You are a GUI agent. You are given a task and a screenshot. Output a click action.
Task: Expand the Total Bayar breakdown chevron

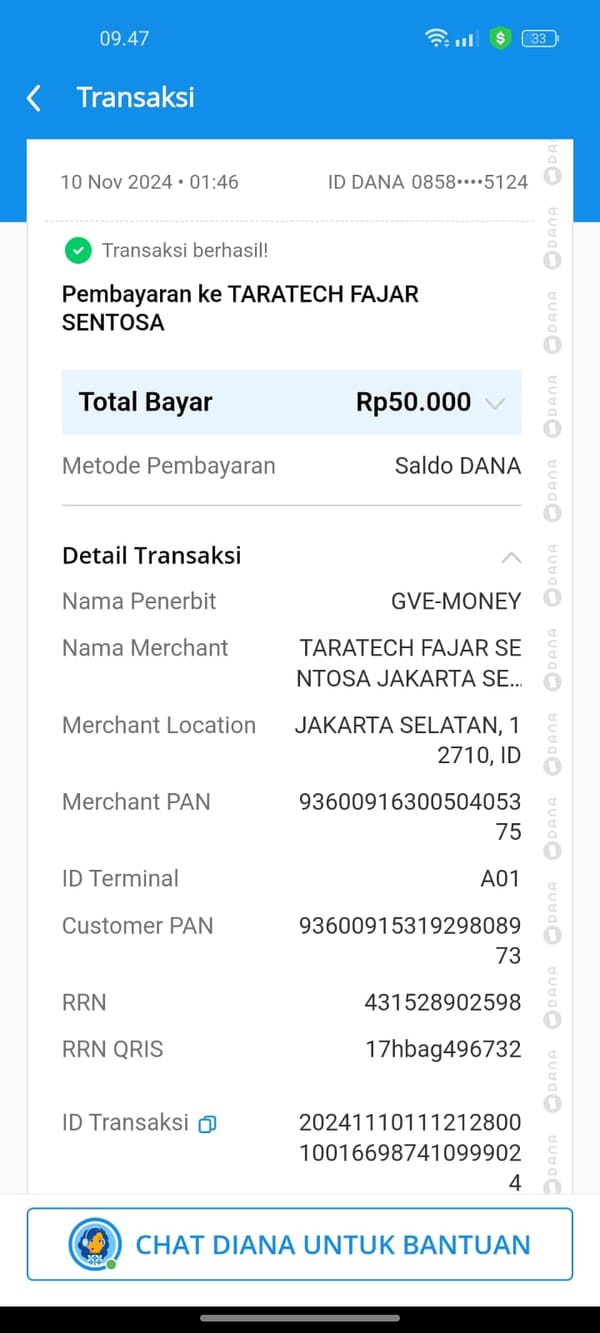[x=494, y=403]
